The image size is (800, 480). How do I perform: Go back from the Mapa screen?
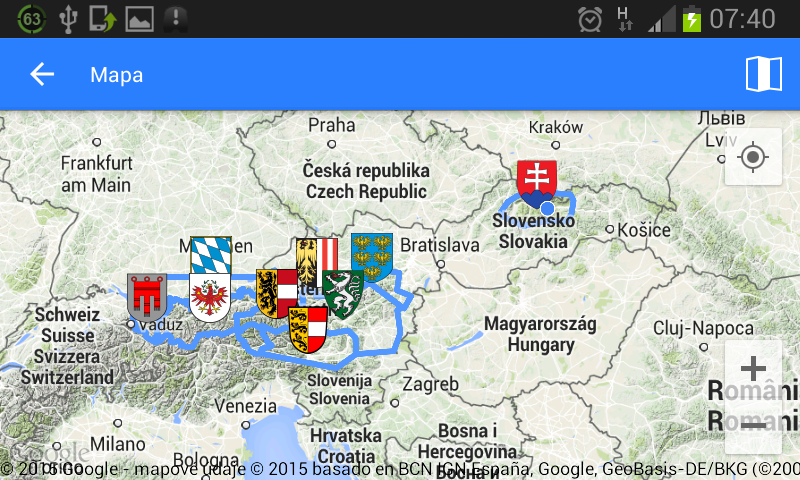[x=41, y=74]
